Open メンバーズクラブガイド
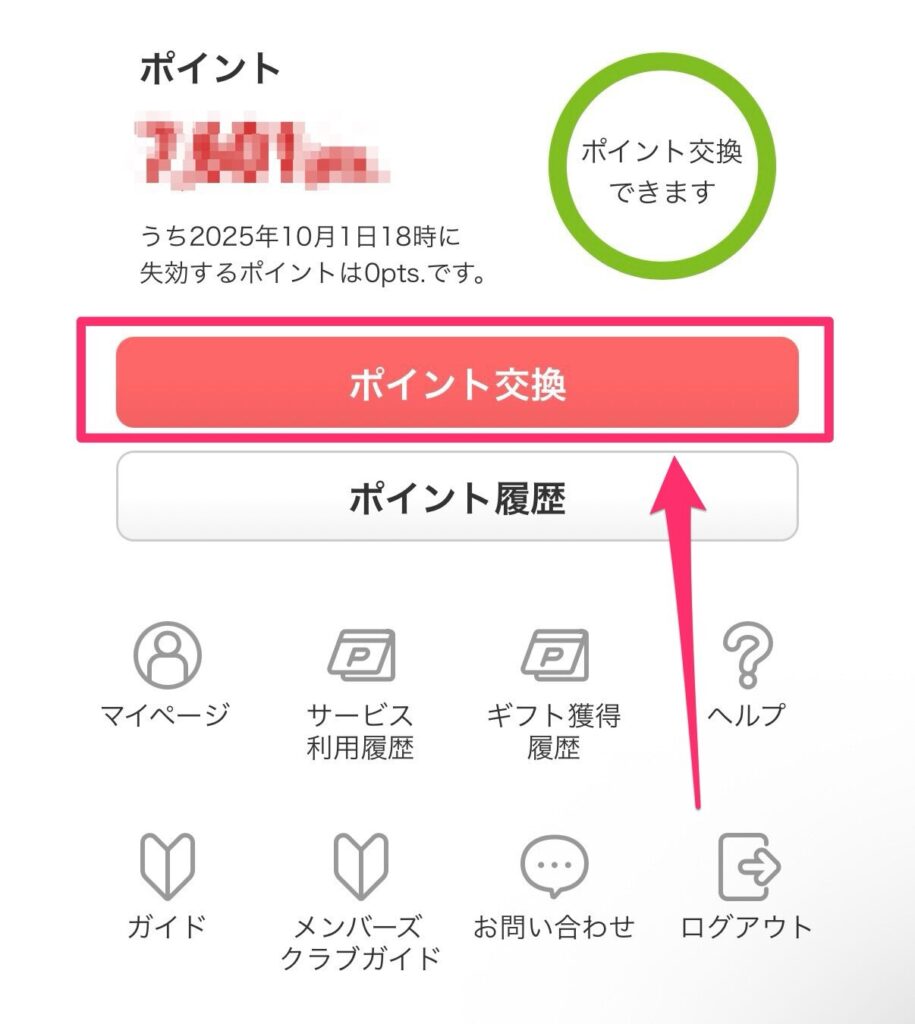The height and width of the screenshot is (1024, 915). pyautogui.click(x=360, y=900)
